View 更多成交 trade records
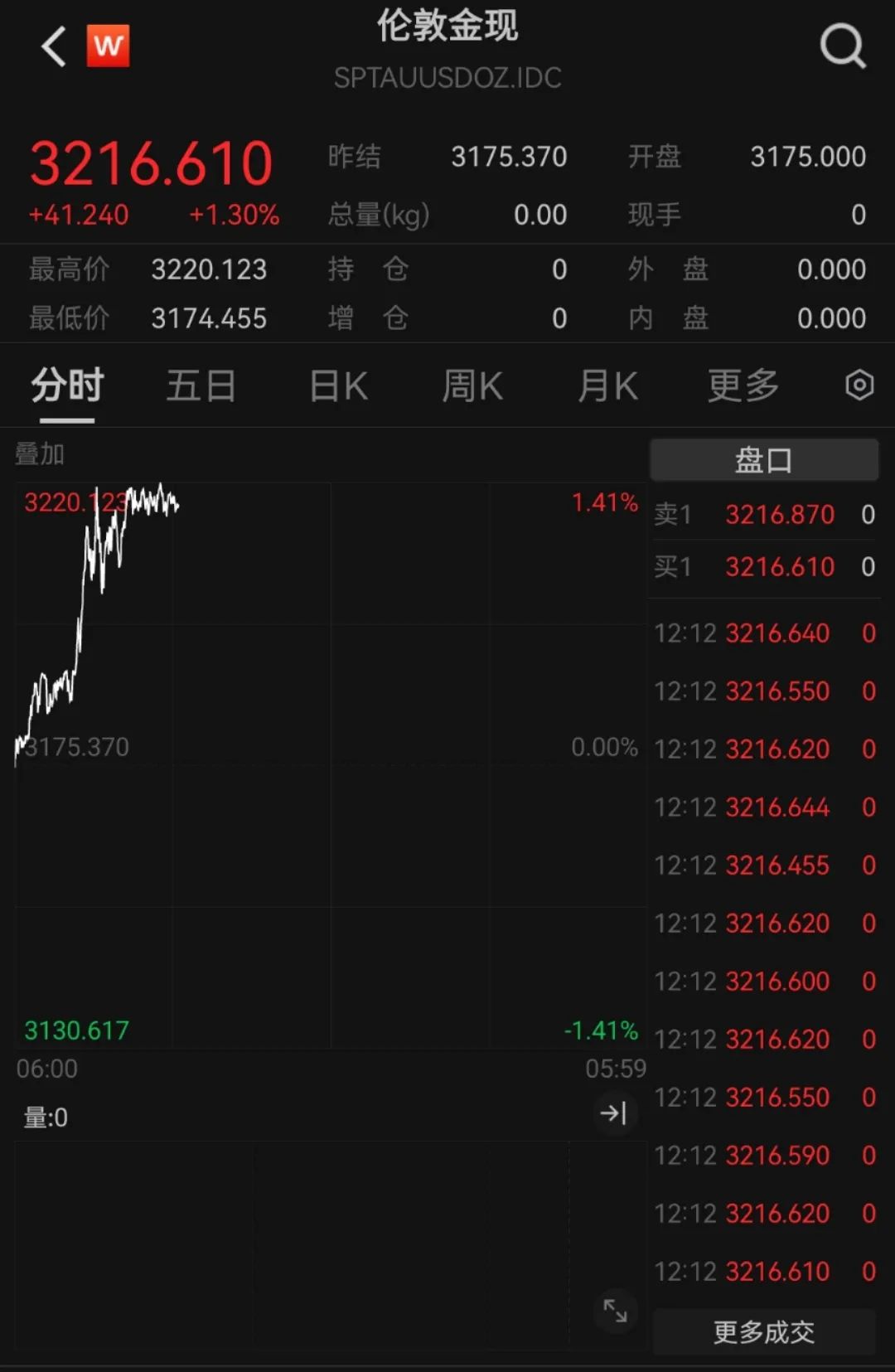Viewport: 895px width, 1372px height. [x=763, y=1332]
